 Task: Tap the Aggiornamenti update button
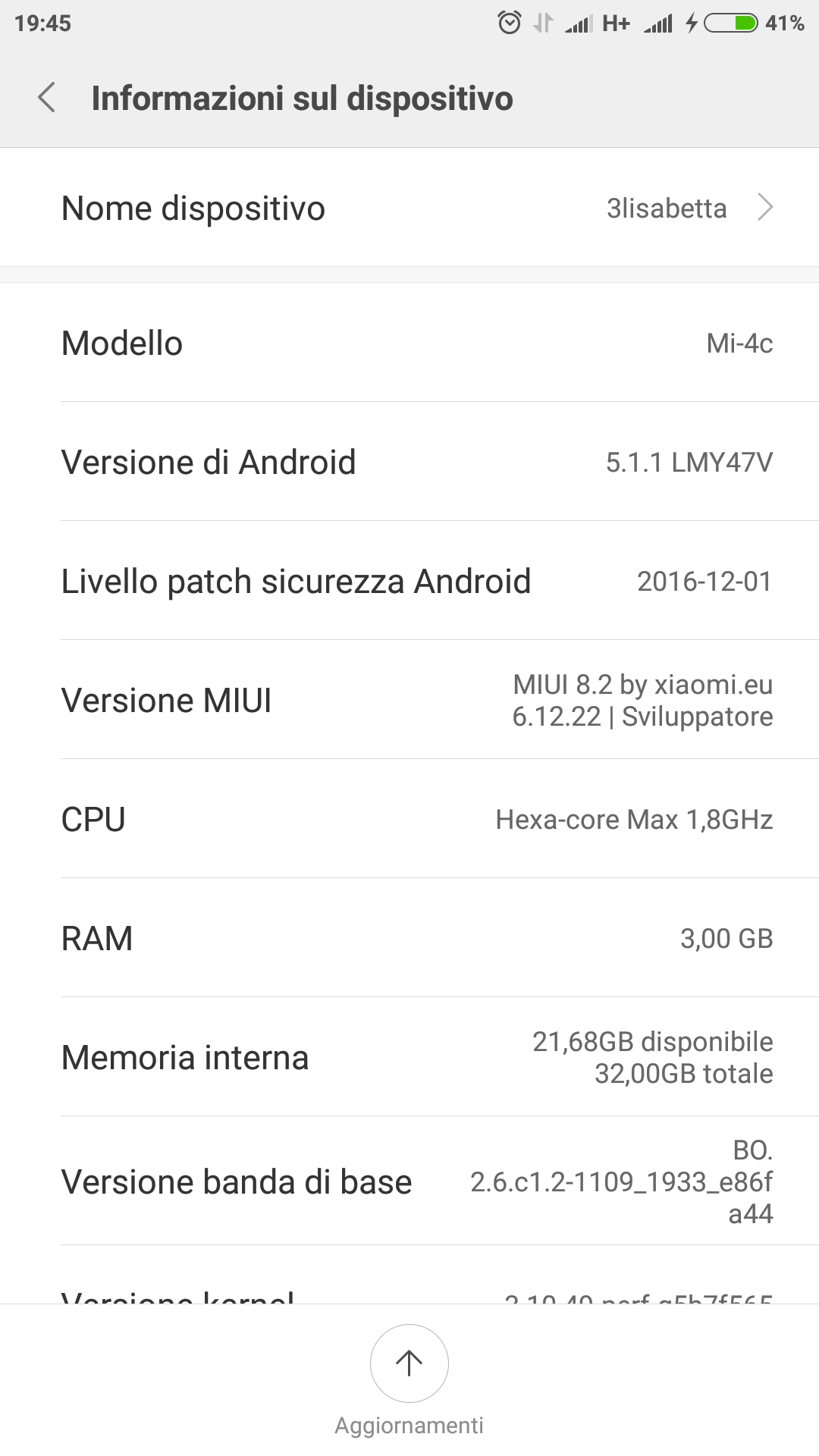tap(409, 1363)
